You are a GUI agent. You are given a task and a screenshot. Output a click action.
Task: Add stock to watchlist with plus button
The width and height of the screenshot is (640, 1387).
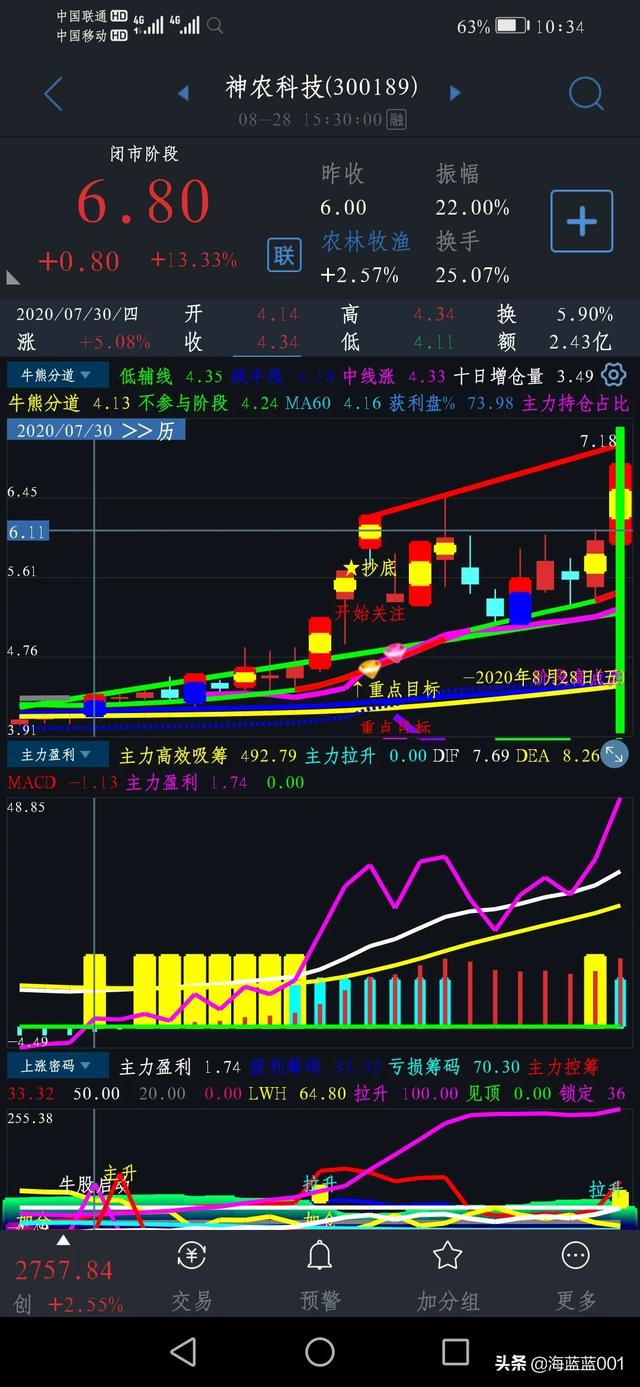[x=582, y=222]
